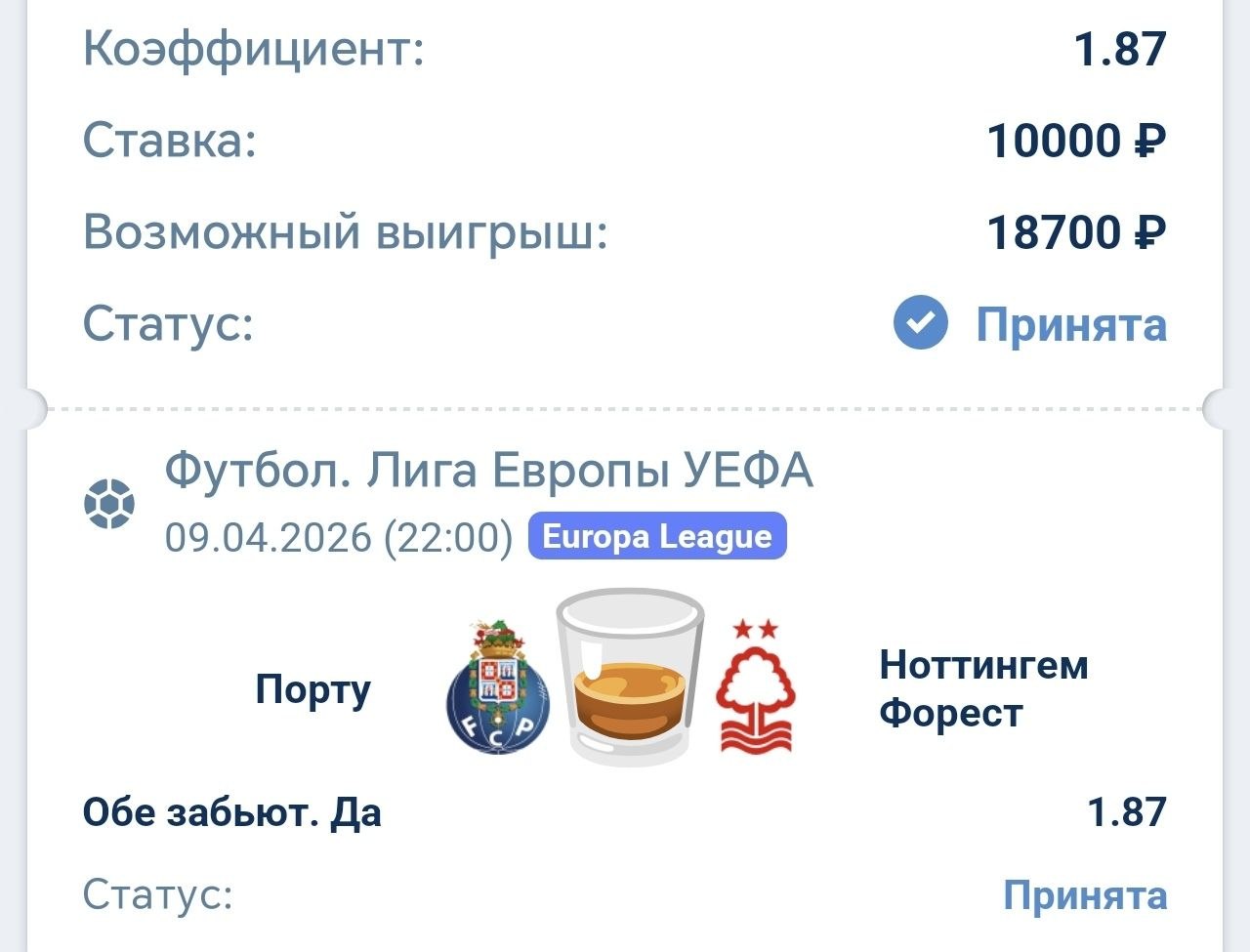Viewport: 1250px width, 952px height.
Task: Tap the Europa League chip
Action: [656, 536]
